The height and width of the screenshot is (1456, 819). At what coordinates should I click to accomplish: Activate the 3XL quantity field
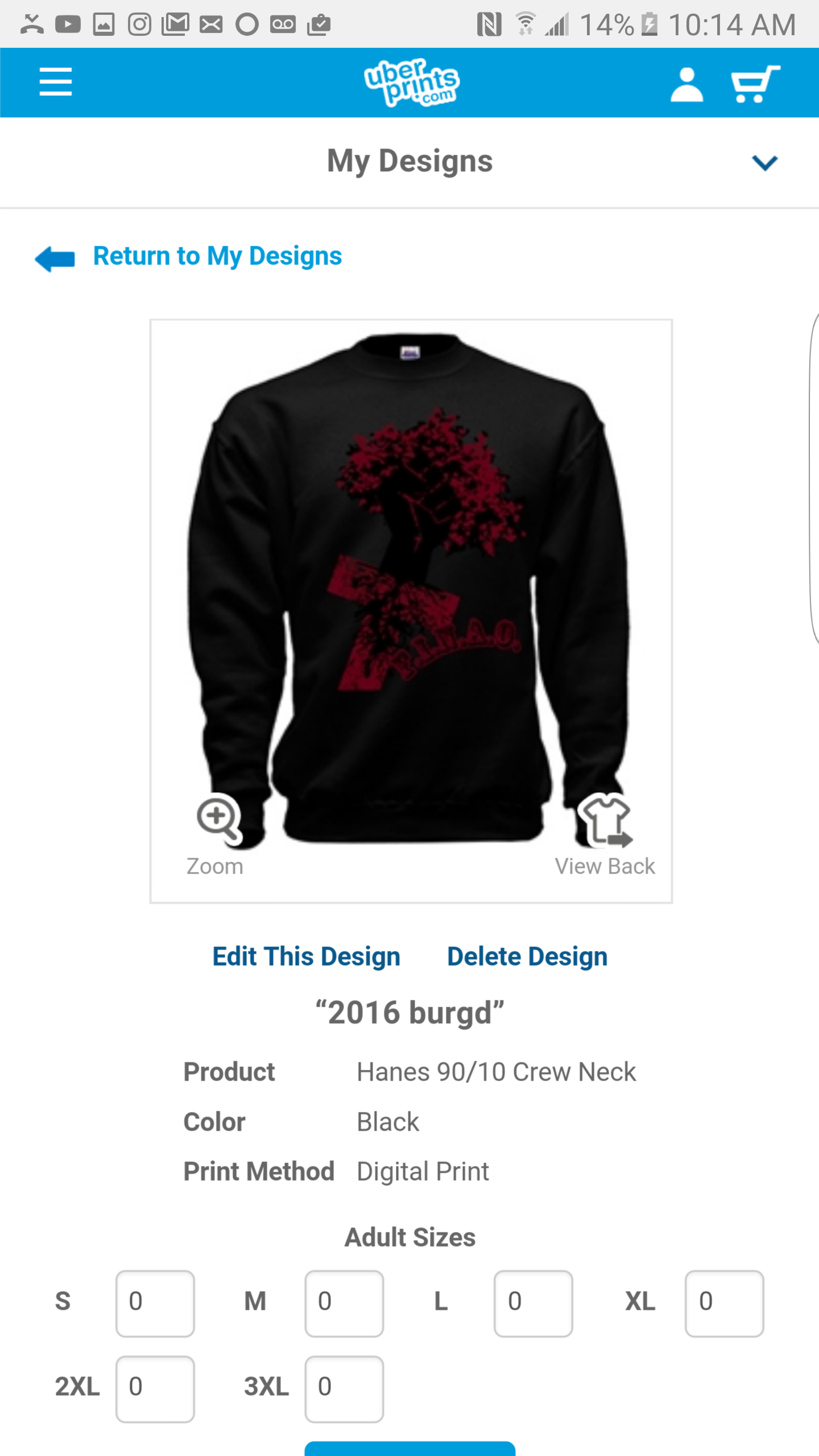coord(344,1388)
